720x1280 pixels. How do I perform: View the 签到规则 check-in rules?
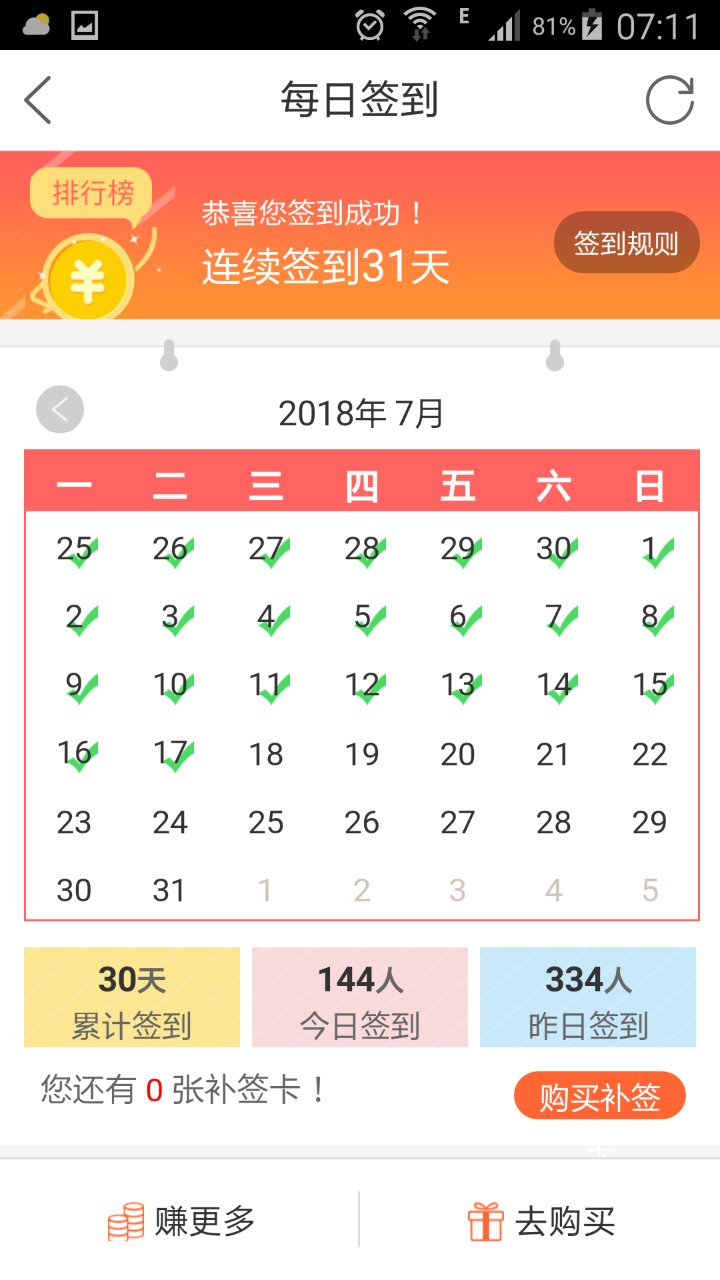point(626,243)
